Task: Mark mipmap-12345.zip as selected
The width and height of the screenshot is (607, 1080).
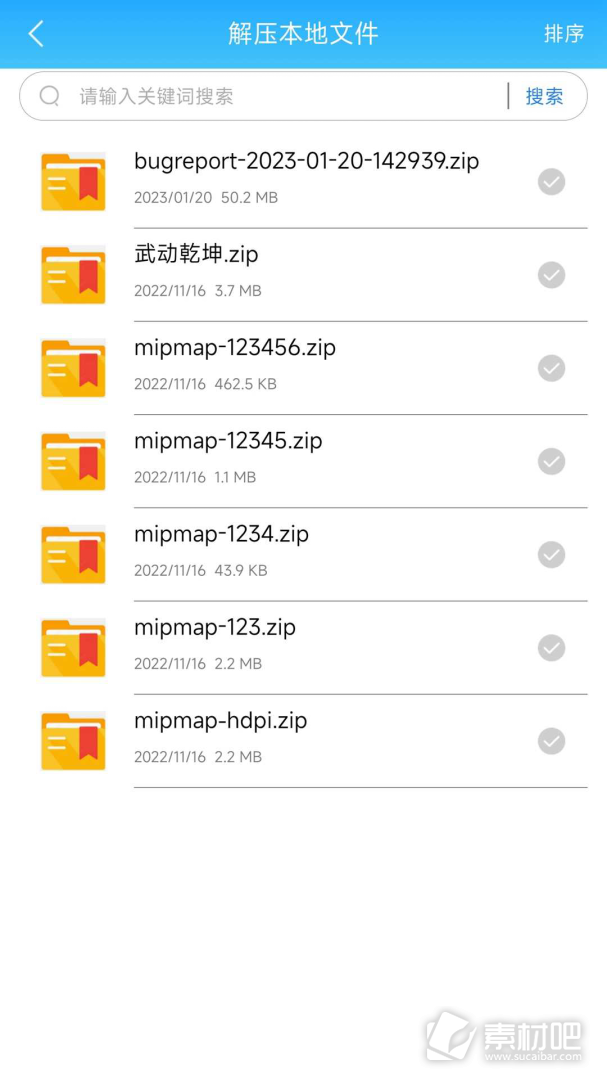Action: 551,461
